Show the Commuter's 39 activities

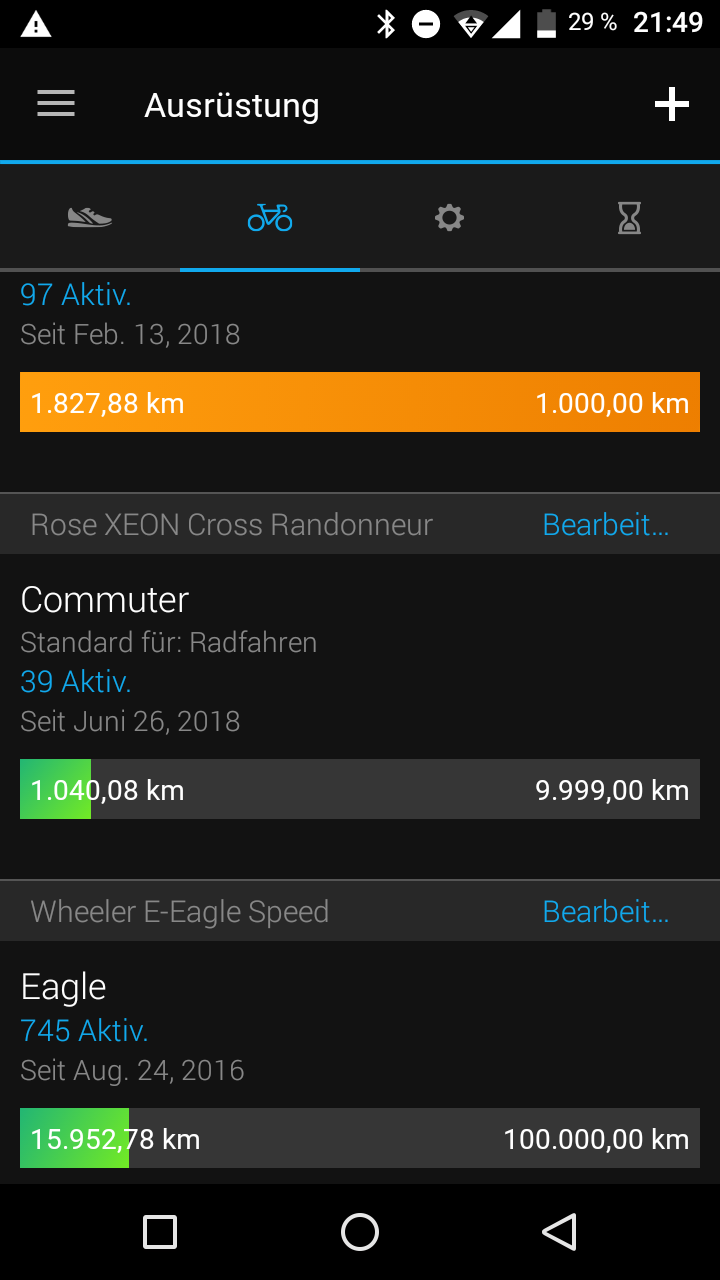coord(76,682)
